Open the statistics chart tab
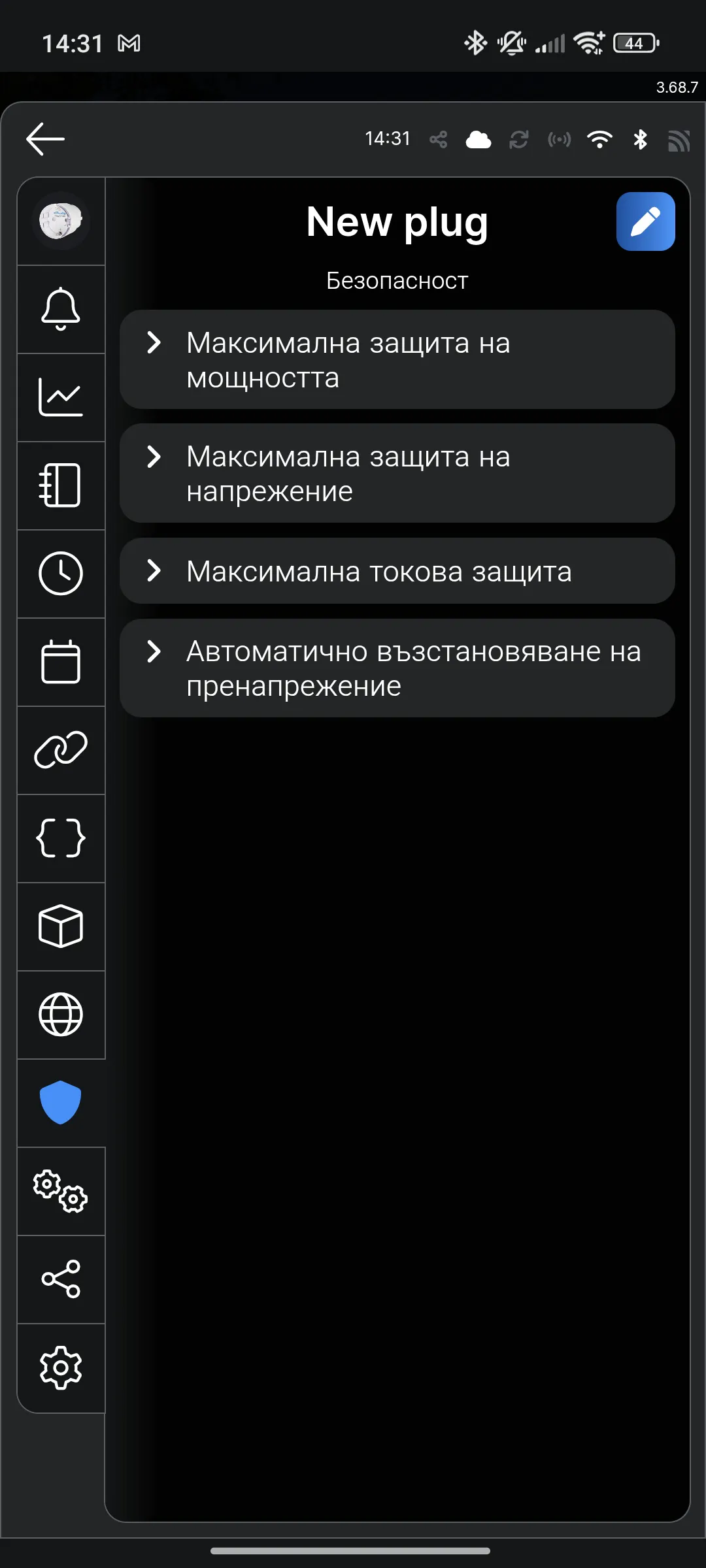 tap(61, 397)
